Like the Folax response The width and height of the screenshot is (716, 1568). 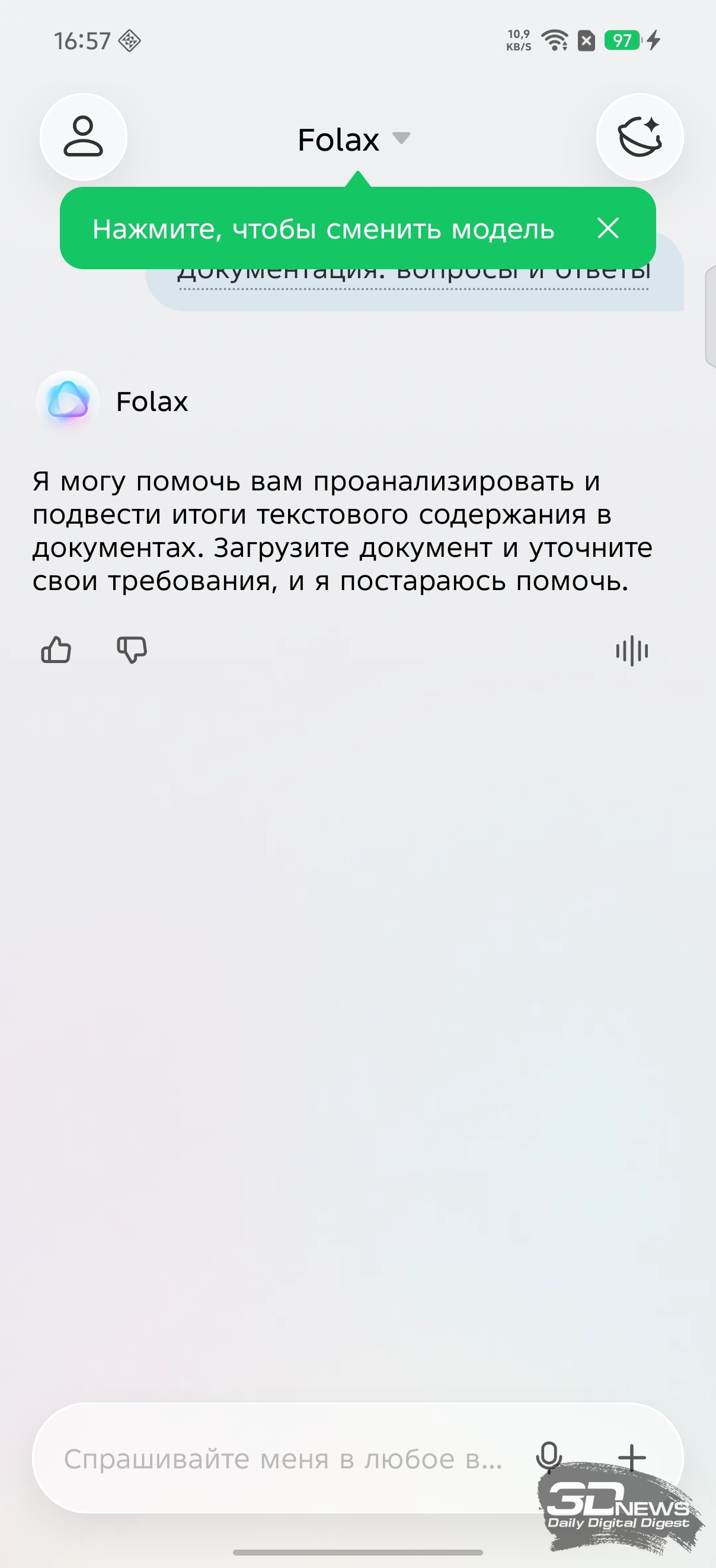pyautogui.click(x=56, y=650)
